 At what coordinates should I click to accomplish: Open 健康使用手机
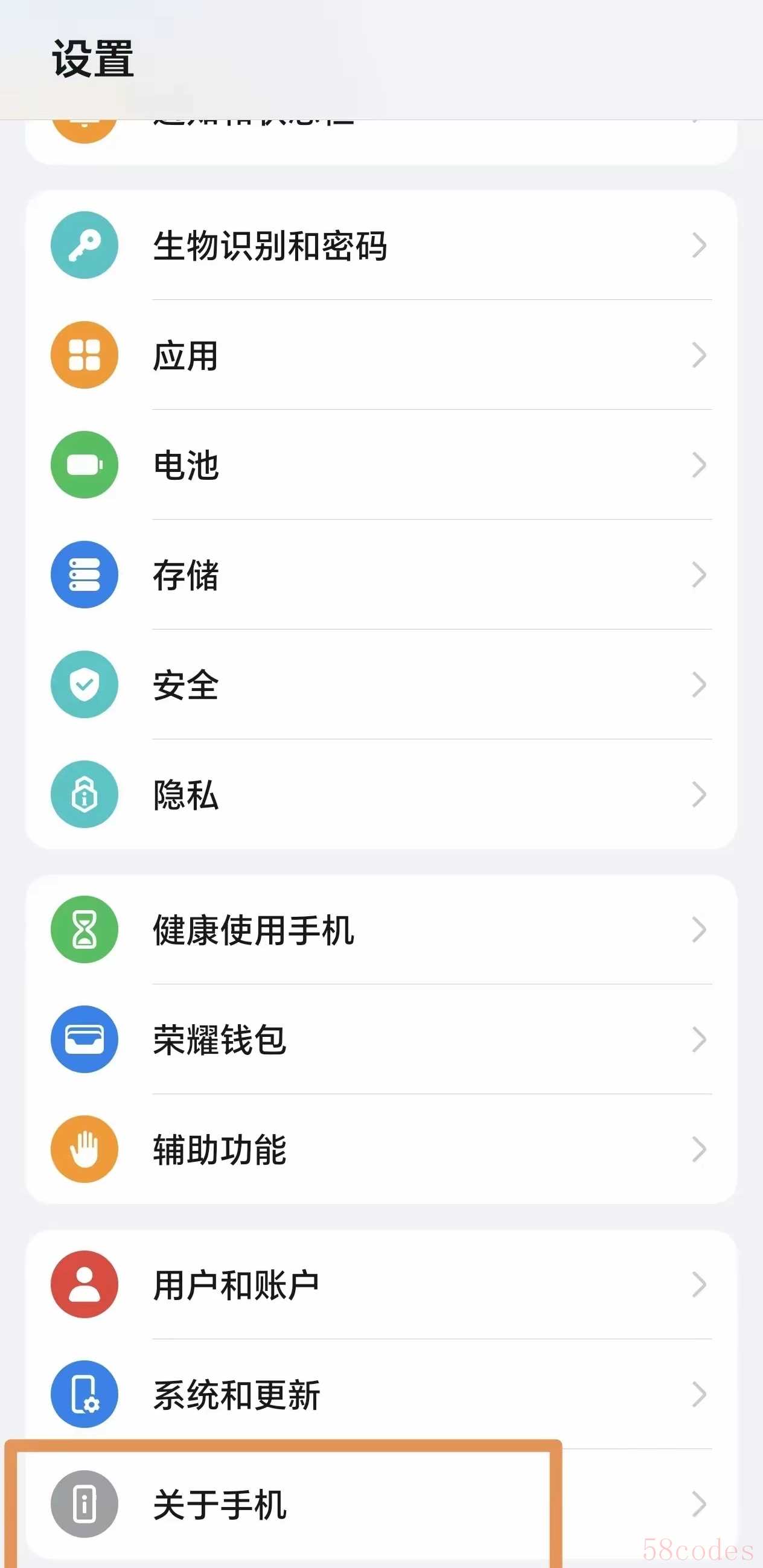pyautogui.click(x=381, y=929)
